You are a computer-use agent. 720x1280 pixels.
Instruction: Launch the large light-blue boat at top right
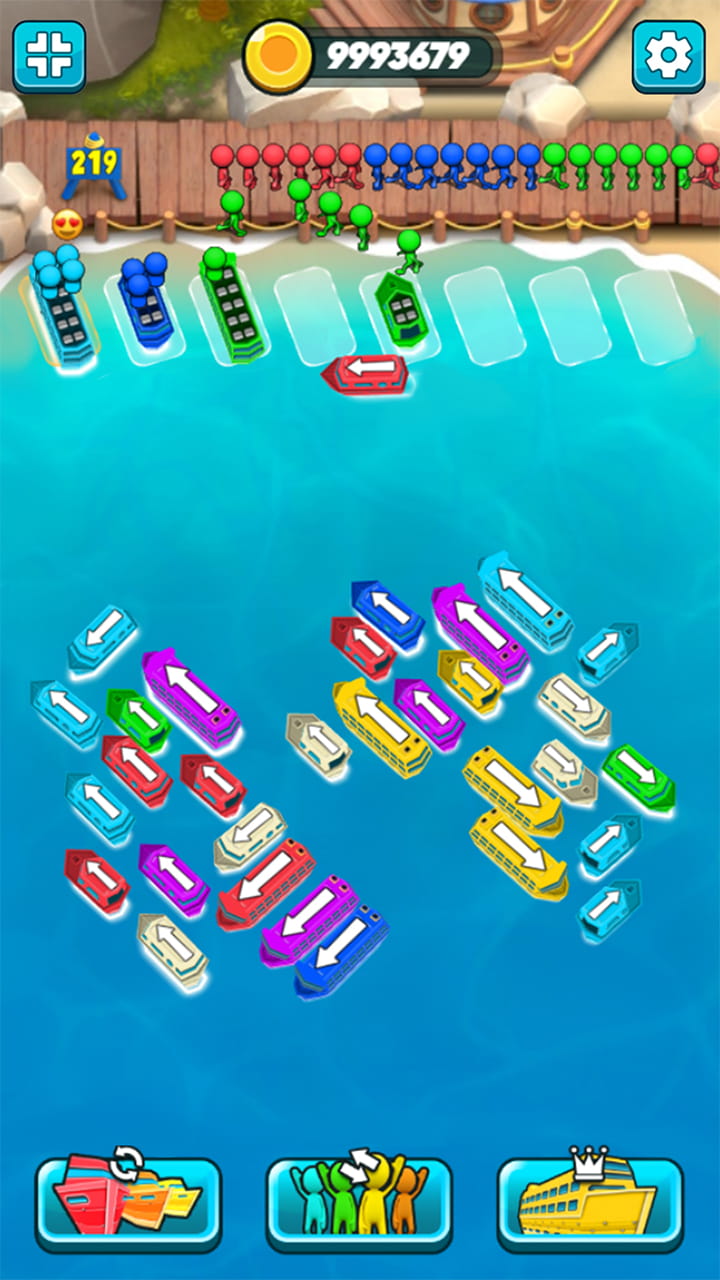click(x=525, y=601)
